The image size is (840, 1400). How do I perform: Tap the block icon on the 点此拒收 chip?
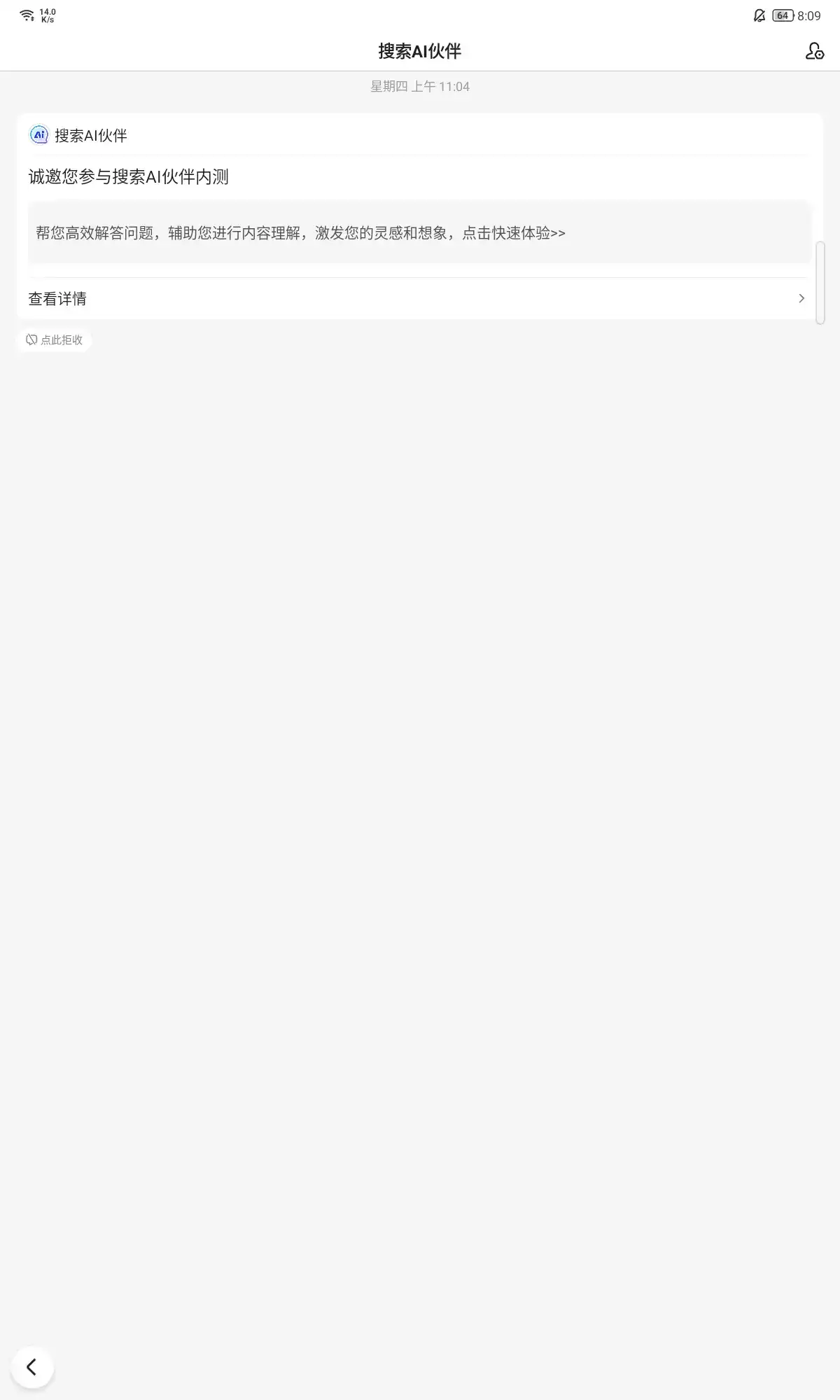point(31,340)
